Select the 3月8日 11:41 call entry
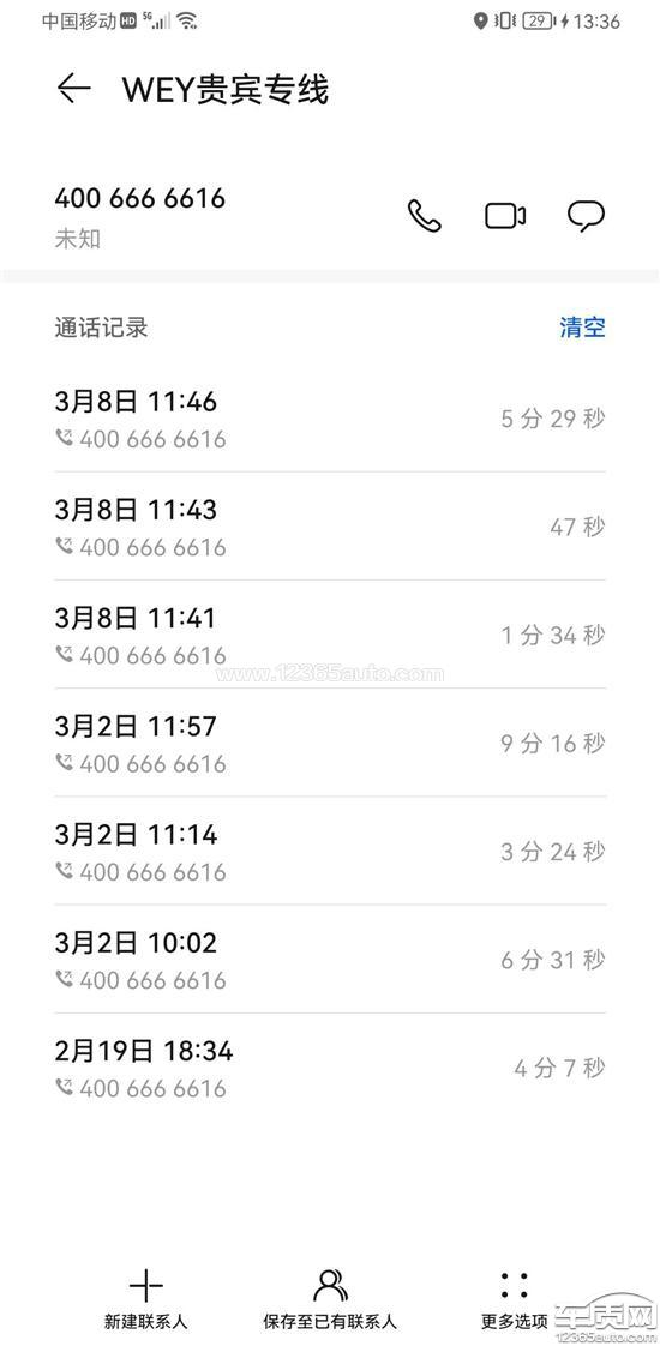660x1346 pixels. click(x=330, y=635)
